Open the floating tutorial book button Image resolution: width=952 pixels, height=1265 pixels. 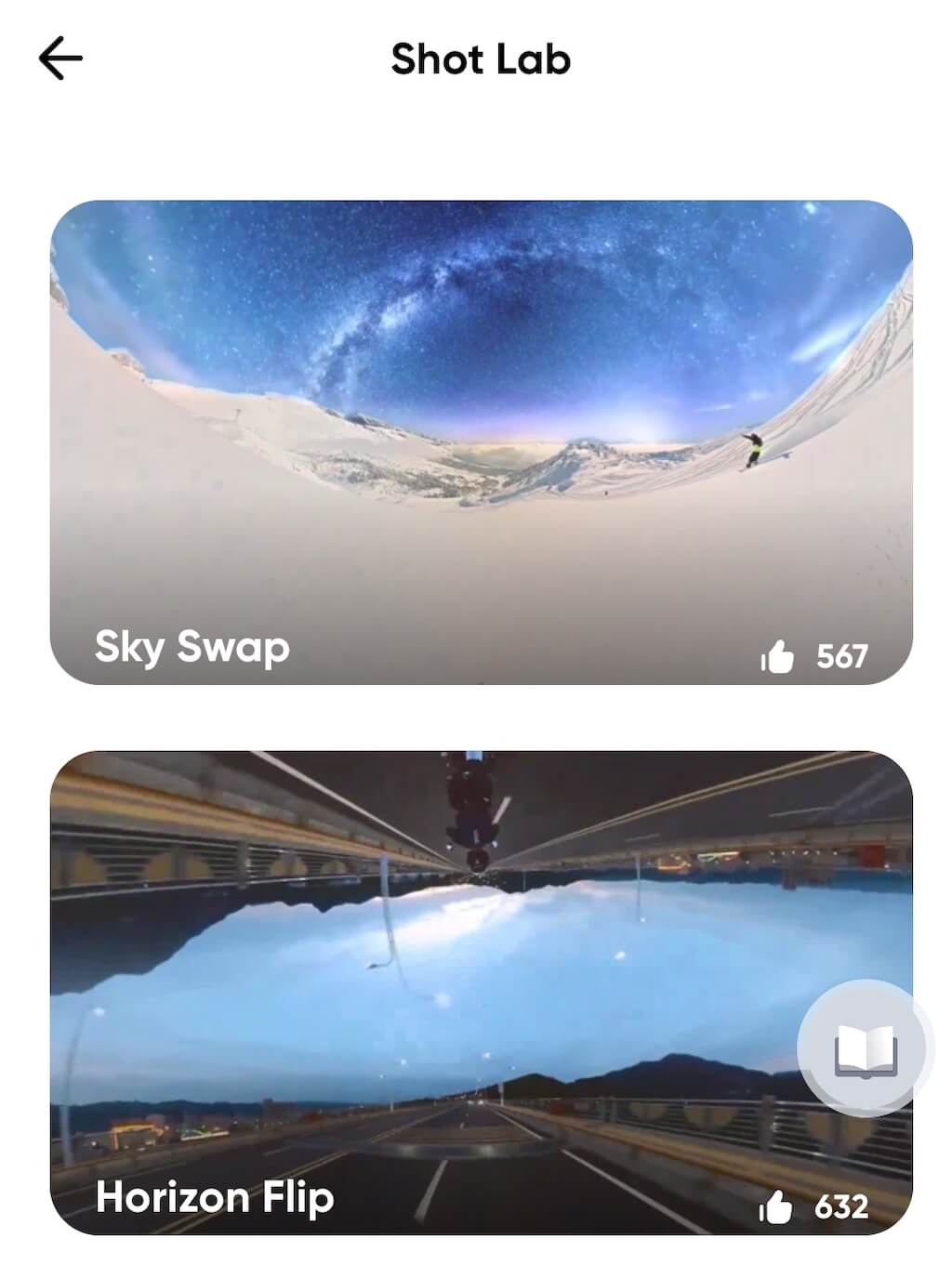(x=865, y=1048)
